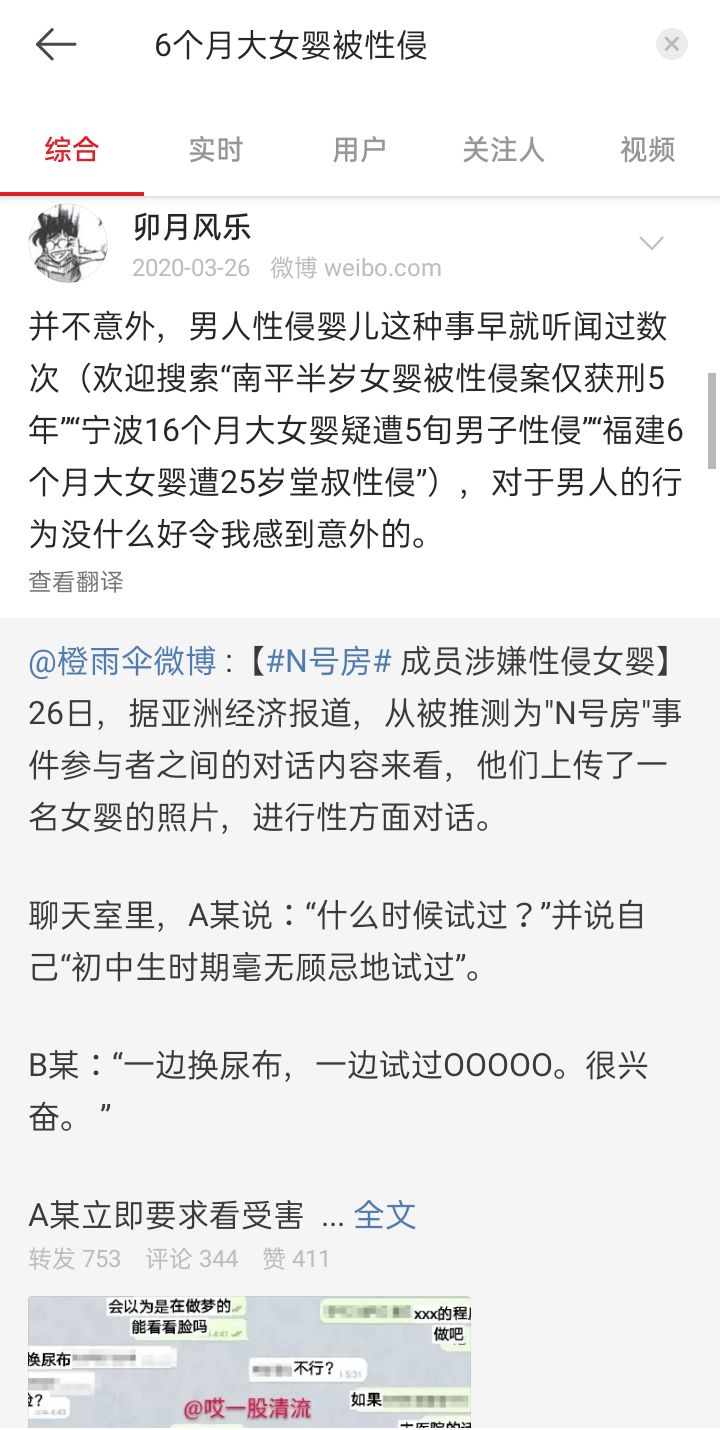Viewport: 720px width, 1430px height.
Task: Open the chat screenshot image
Action: coord(250,1362)
